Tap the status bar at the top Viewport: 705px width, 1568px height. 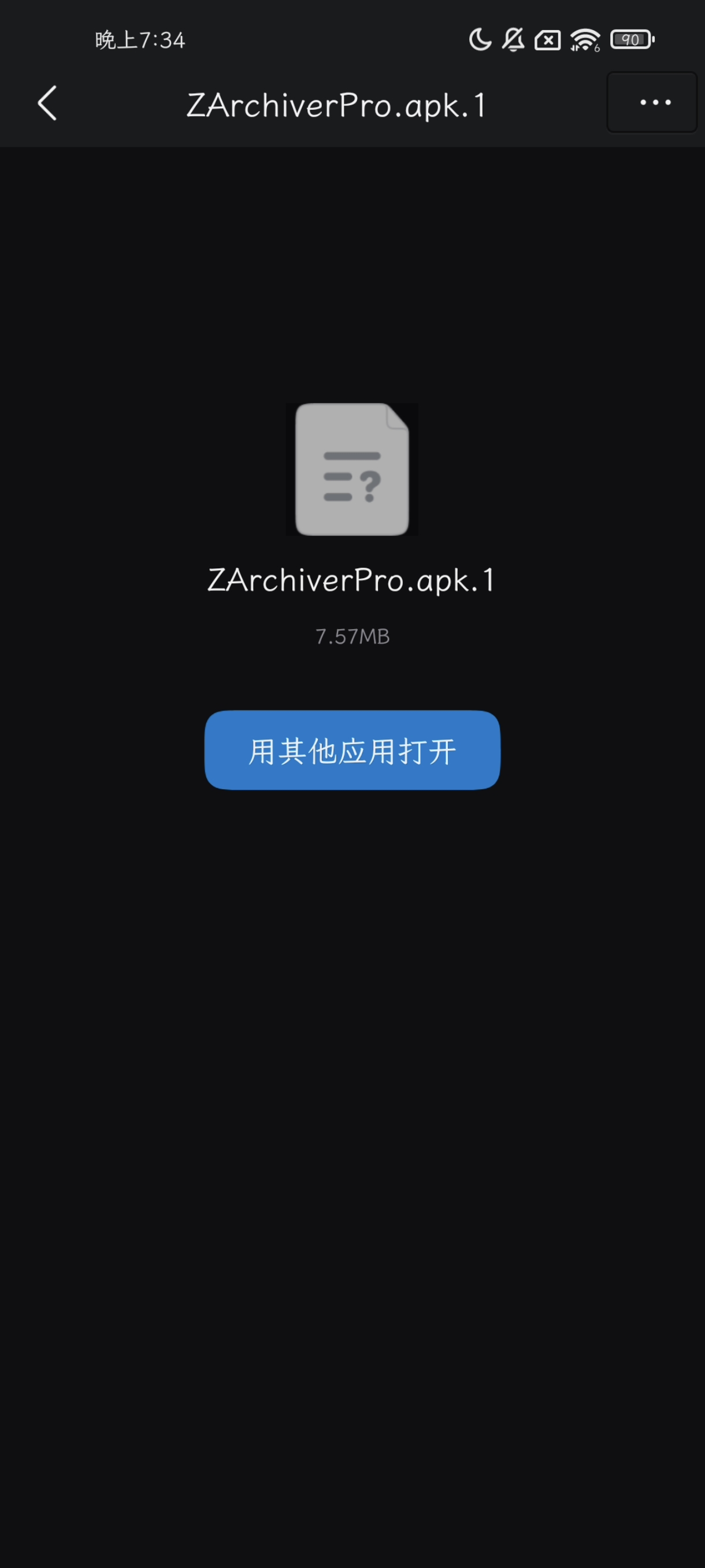tap(351, 39)
